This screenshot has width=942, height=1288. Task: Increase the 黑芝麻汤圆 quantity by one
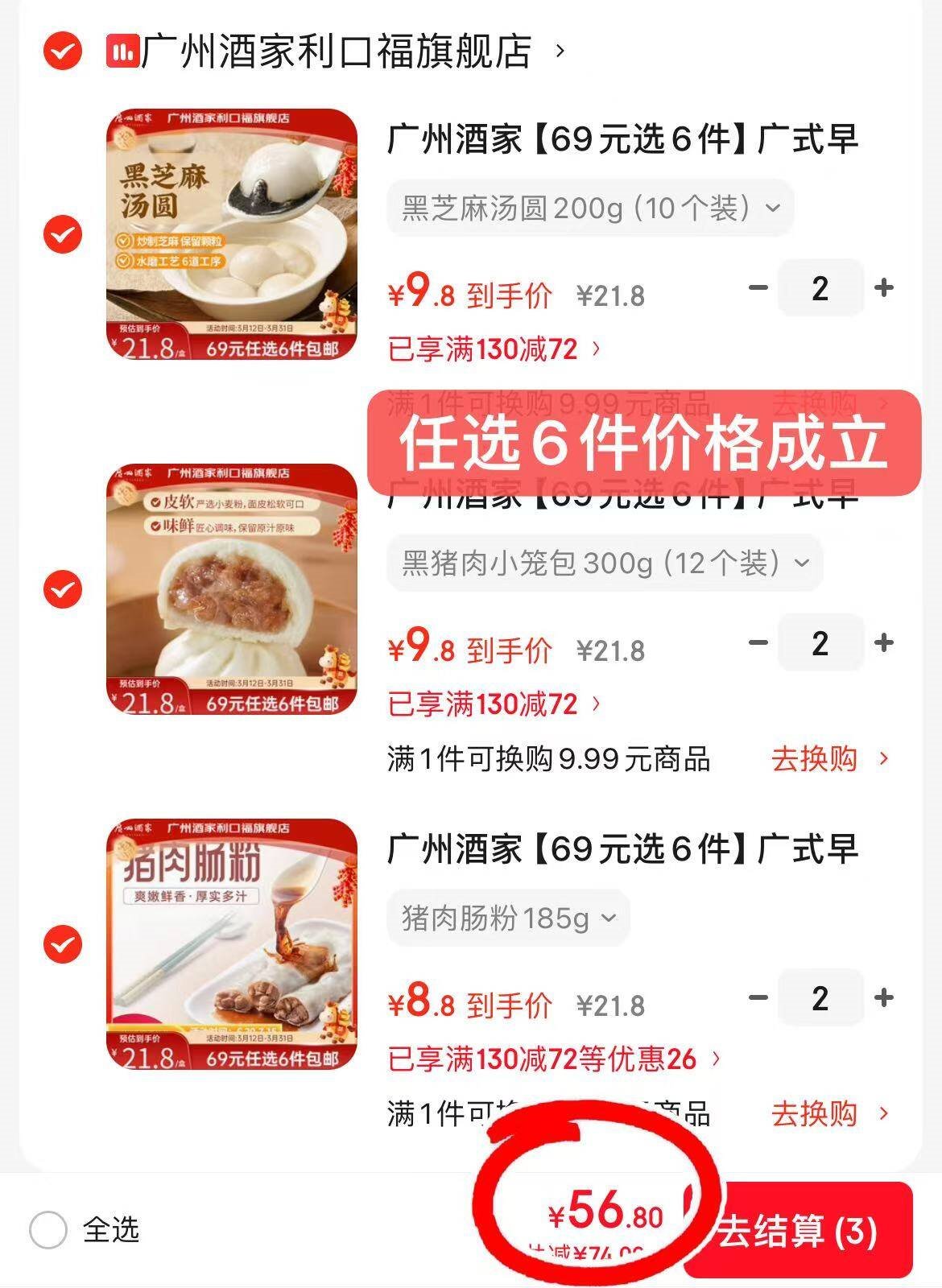(884, 287)
